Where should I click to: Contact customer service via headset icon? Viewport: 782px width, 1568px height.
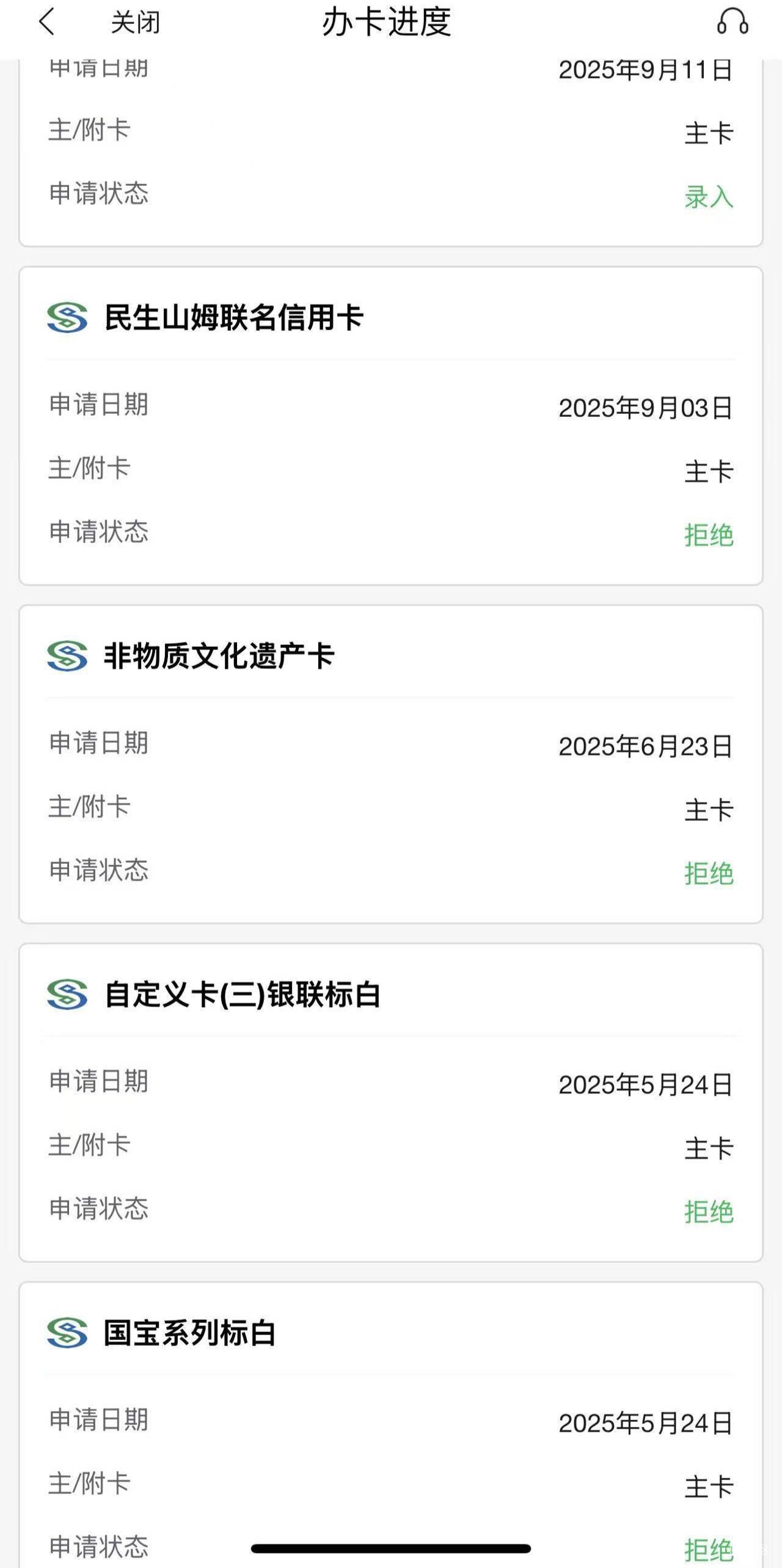coord(732,23)
